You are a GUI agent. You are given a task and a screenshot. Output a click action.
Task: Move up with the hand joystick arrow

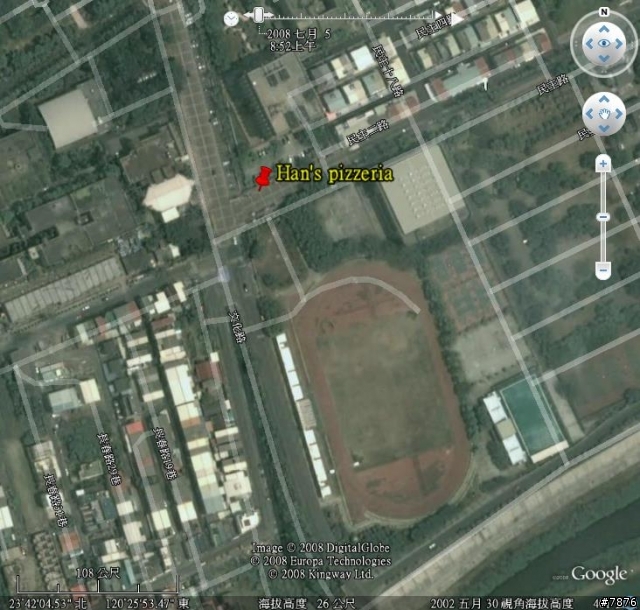tap(604, 100)
